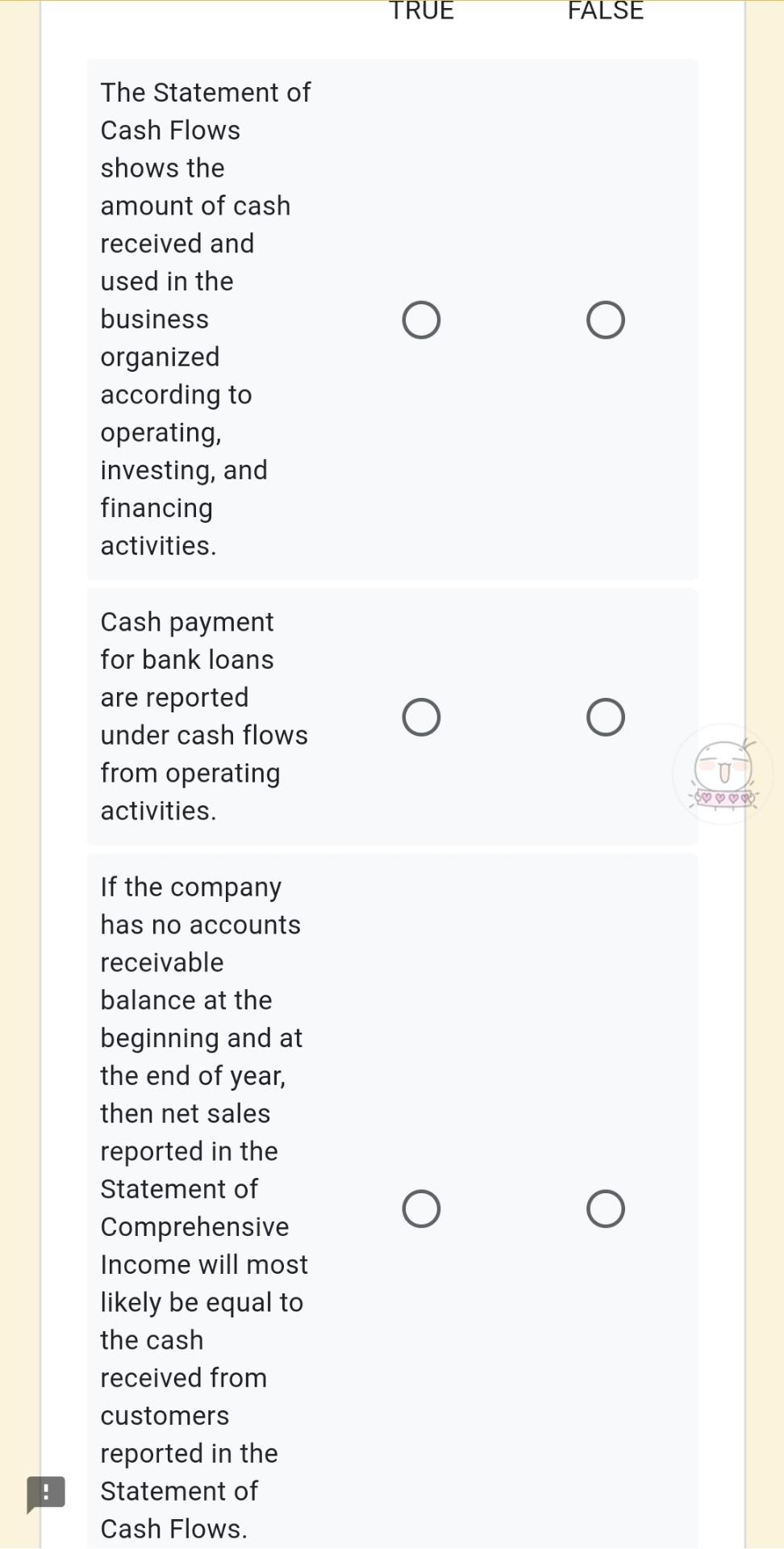The width and height of the screenshot is (784, 1549).
Task: Mark TRUE for the bank loans cash payment statement
Action: (421, 716)
